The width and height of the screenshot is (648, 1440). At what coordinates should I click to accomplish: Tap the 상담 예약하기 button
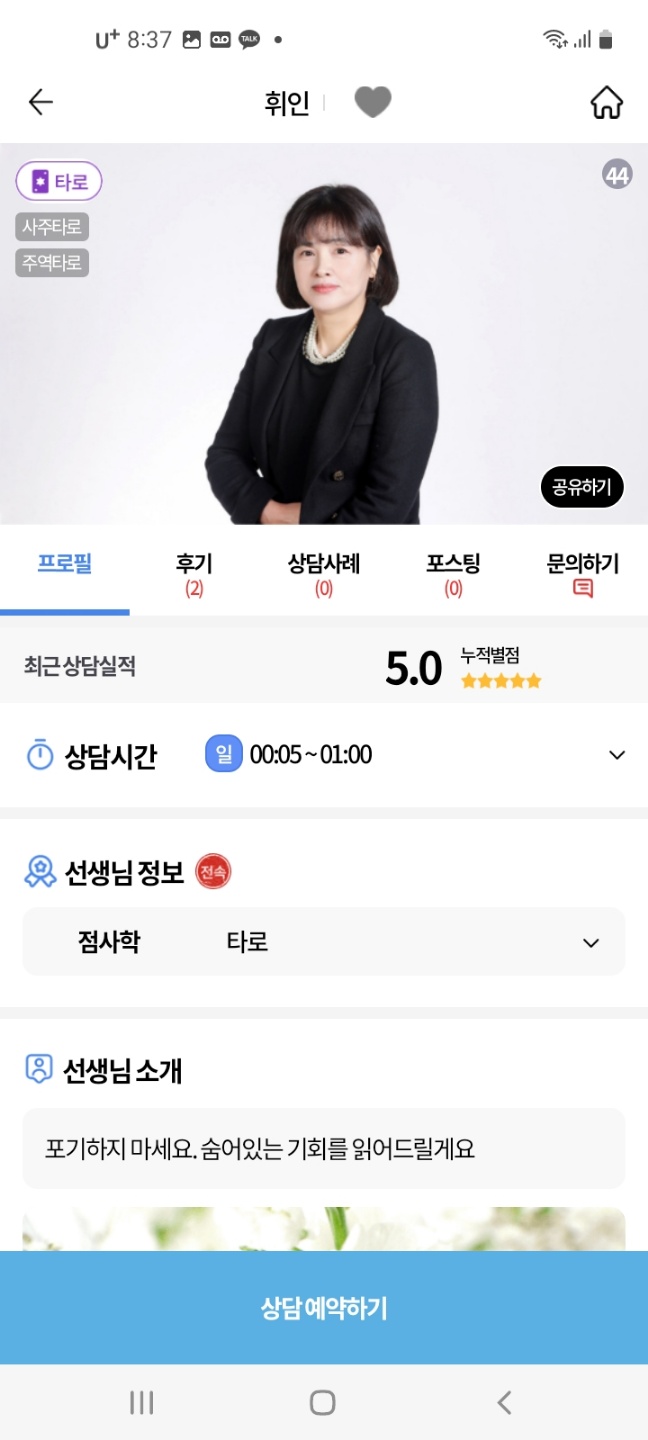pyautogui.click(x=324, y=1308)
